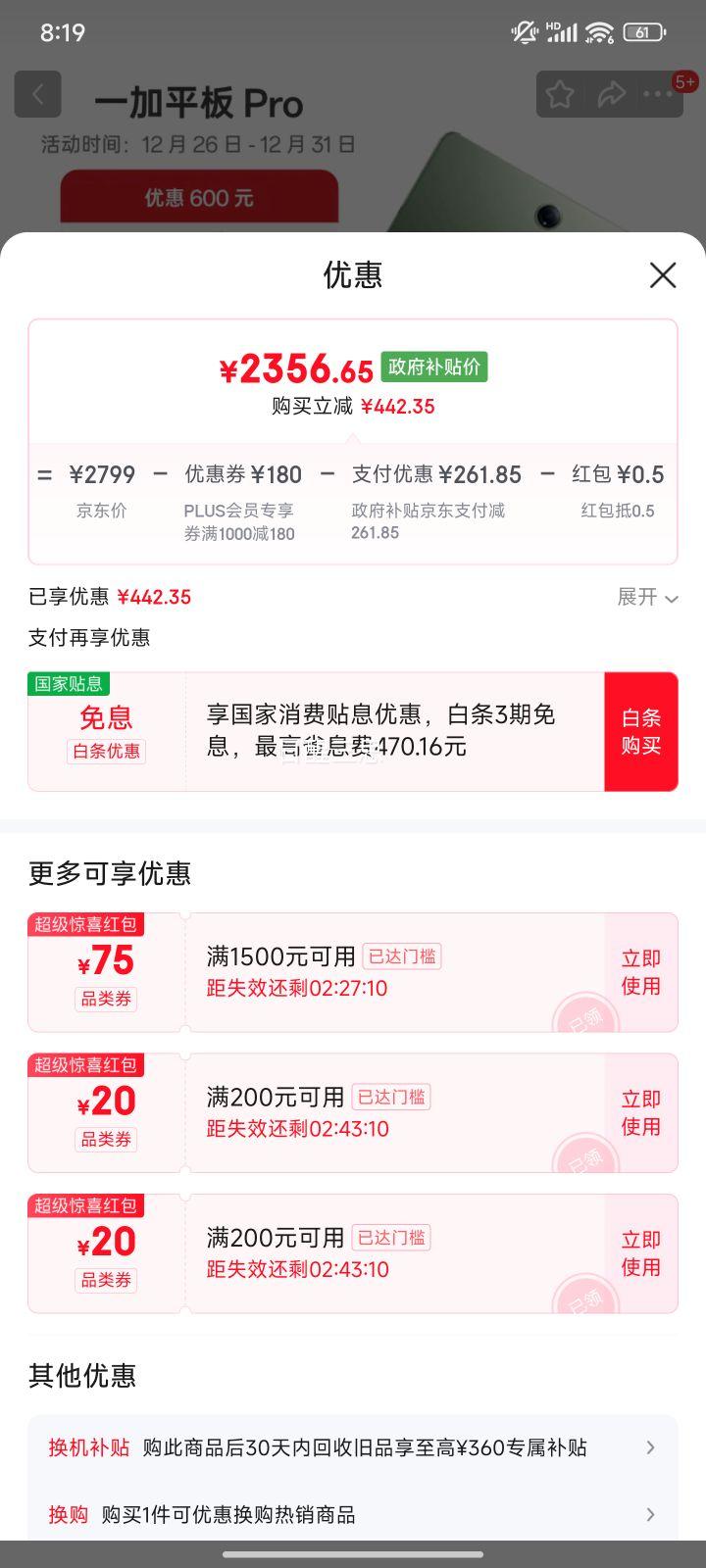Use the first ¥20 coupon via 立即使用
Viewport: 706px width, 1568px height.
(639, 1112)
